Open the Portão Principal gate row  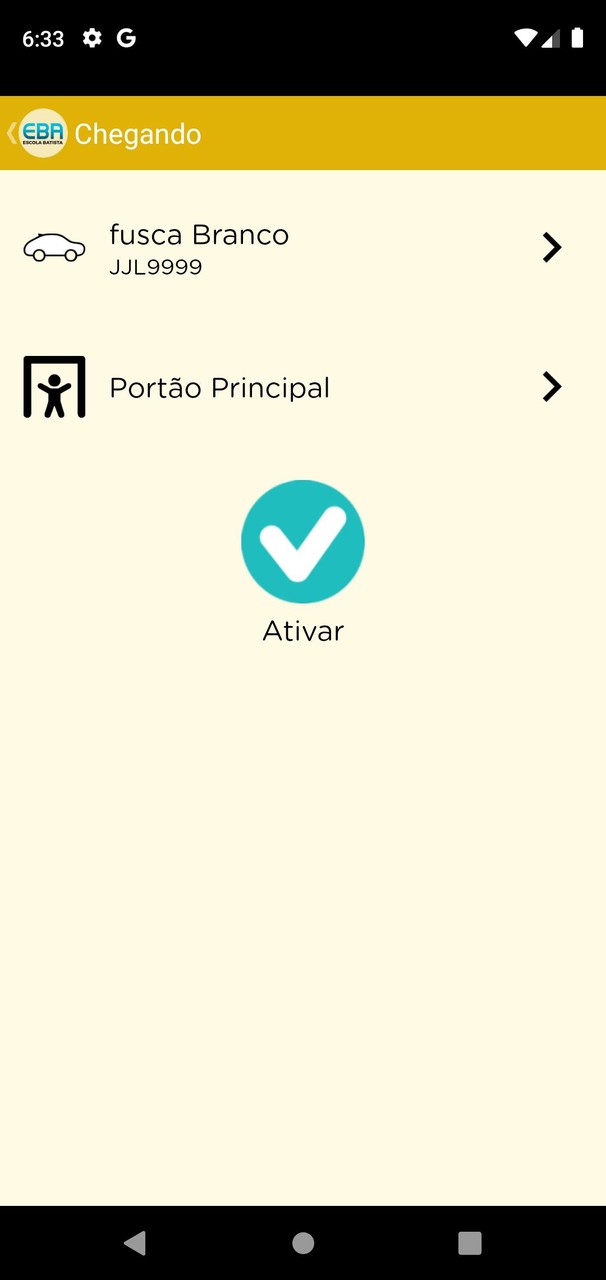click(300, 387)
